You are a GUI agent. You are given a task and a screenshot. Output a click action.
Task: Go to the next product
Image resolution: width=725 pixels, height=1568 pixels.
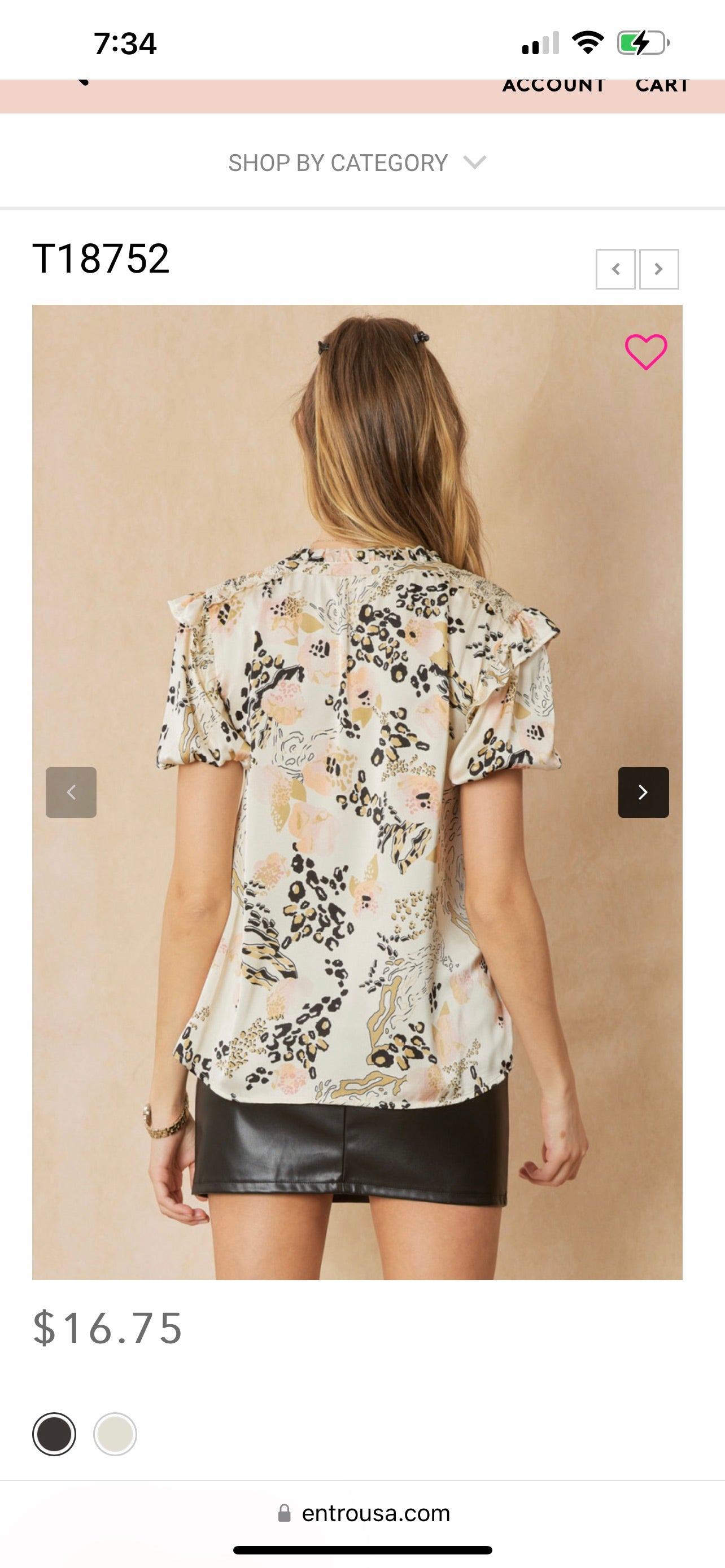coord(658,269)
